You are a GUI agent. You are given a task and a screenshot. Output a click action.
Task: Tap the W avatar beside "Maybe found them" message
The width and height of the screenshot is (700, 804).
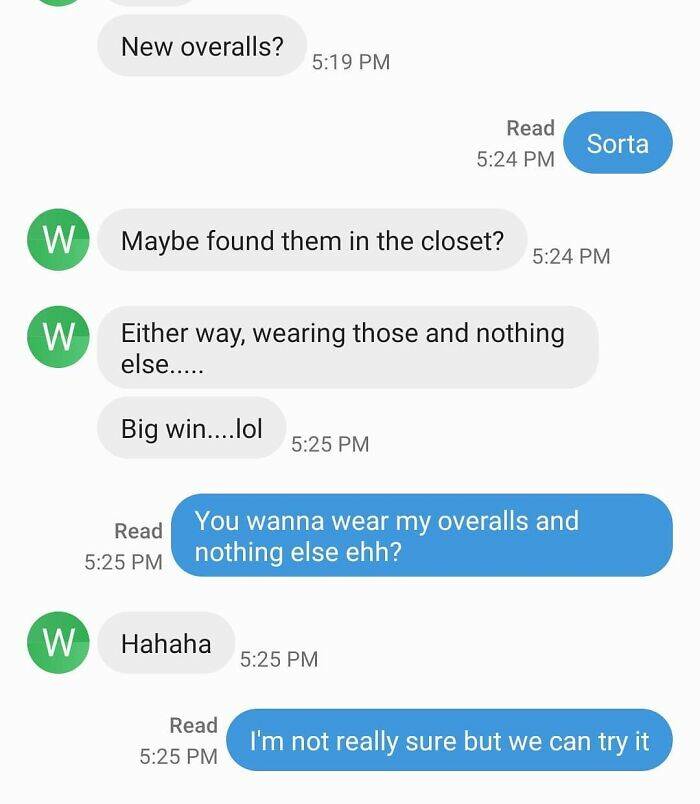[x=58, y=241]
